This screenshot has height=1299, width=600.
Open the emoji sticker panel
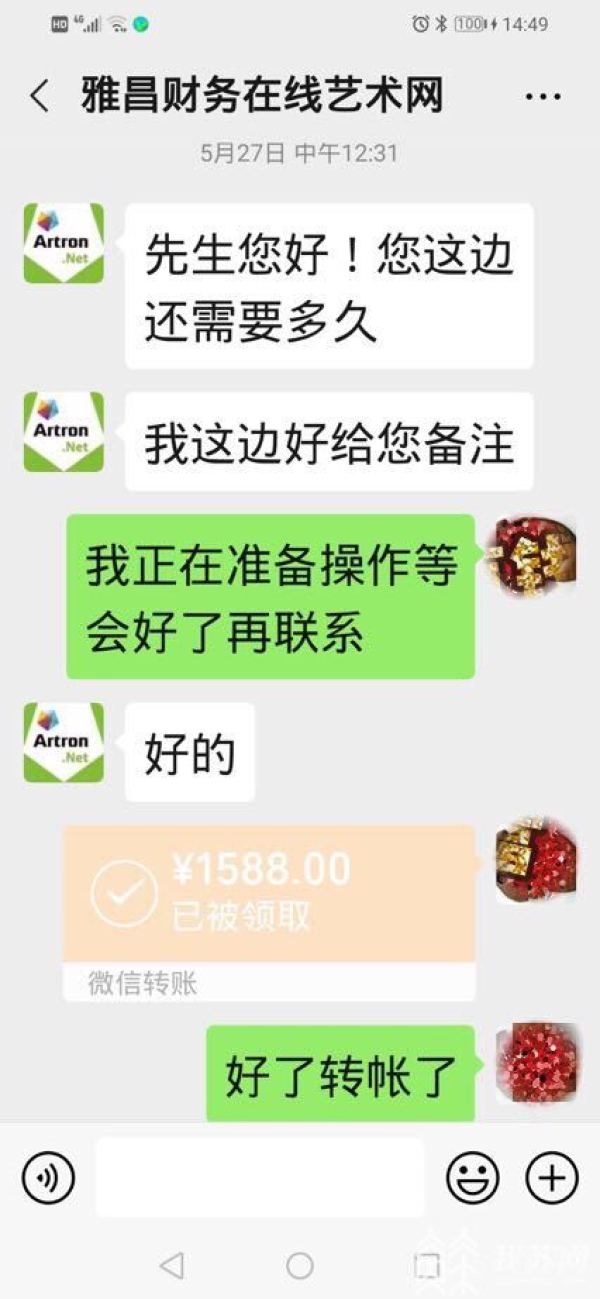[472, 1177]
